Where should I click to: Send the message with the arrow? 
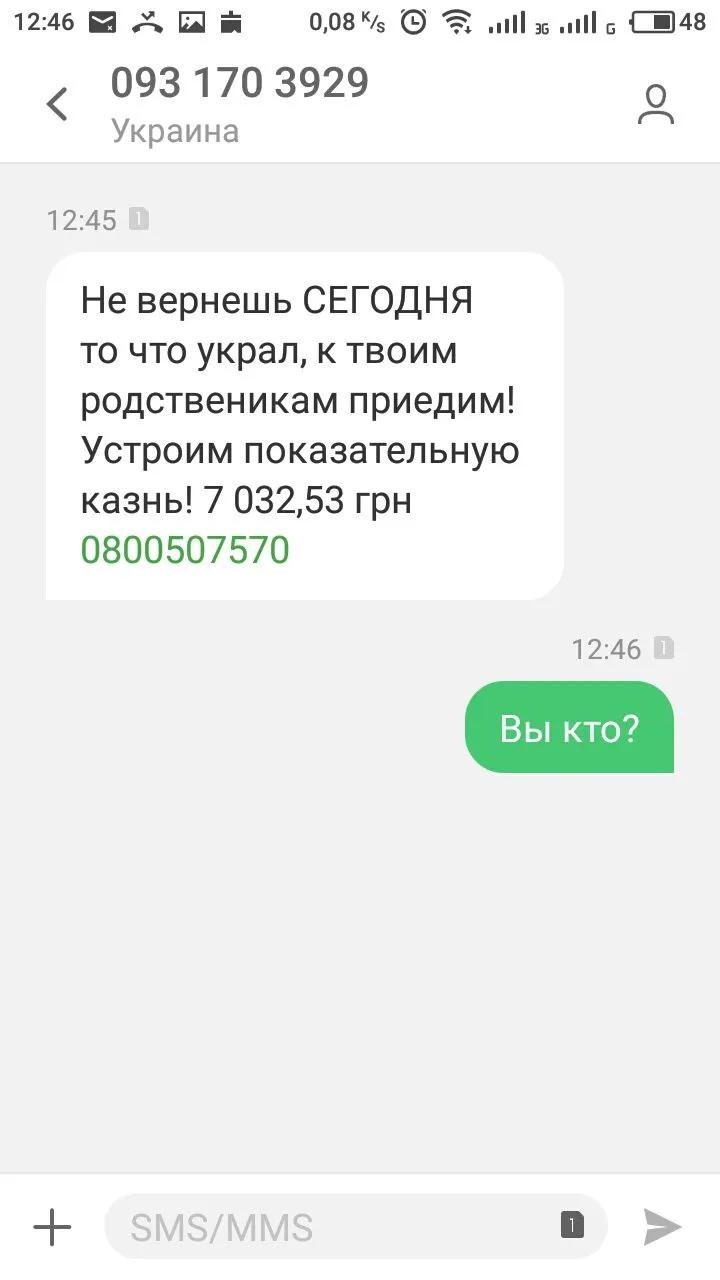[x=661, y=1227]
